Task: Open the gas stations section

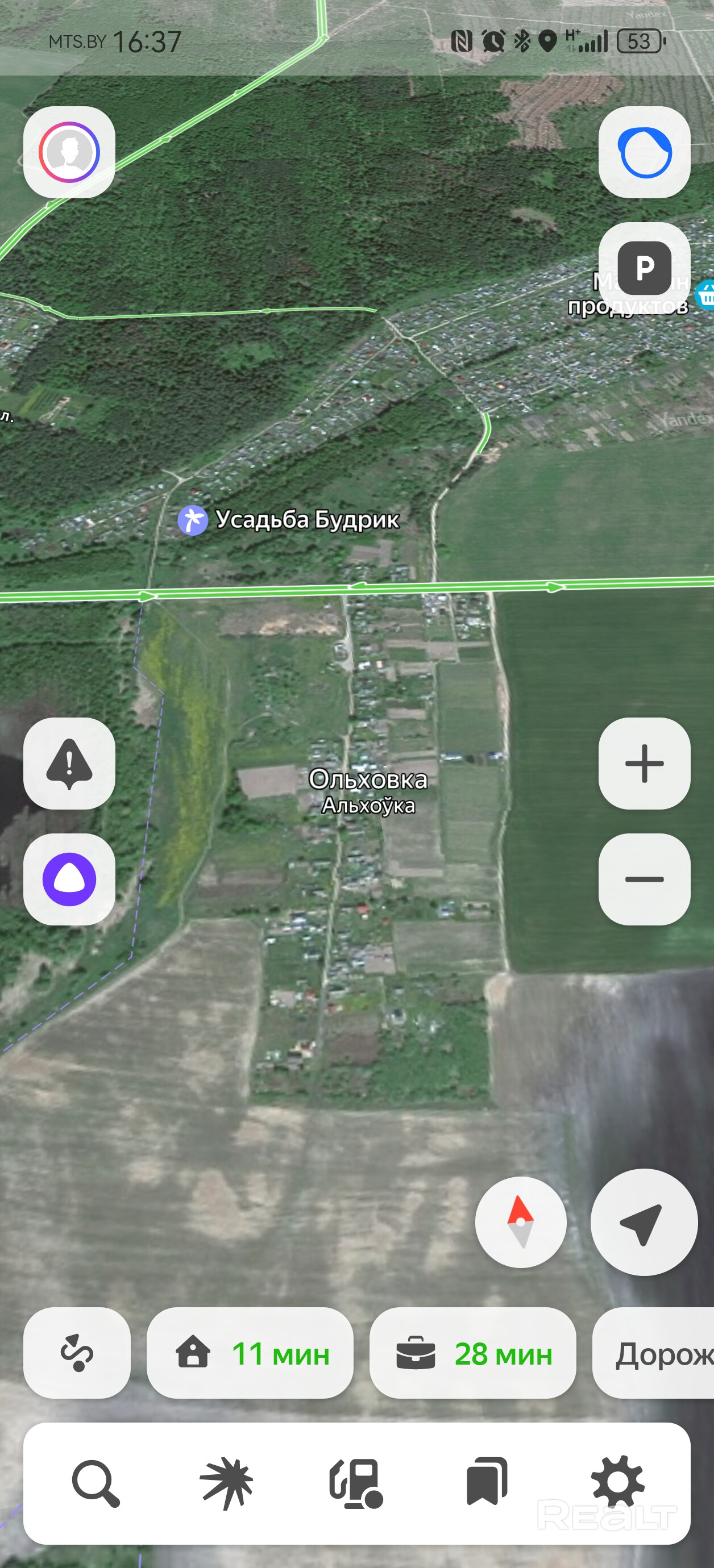Action: 356,1483
